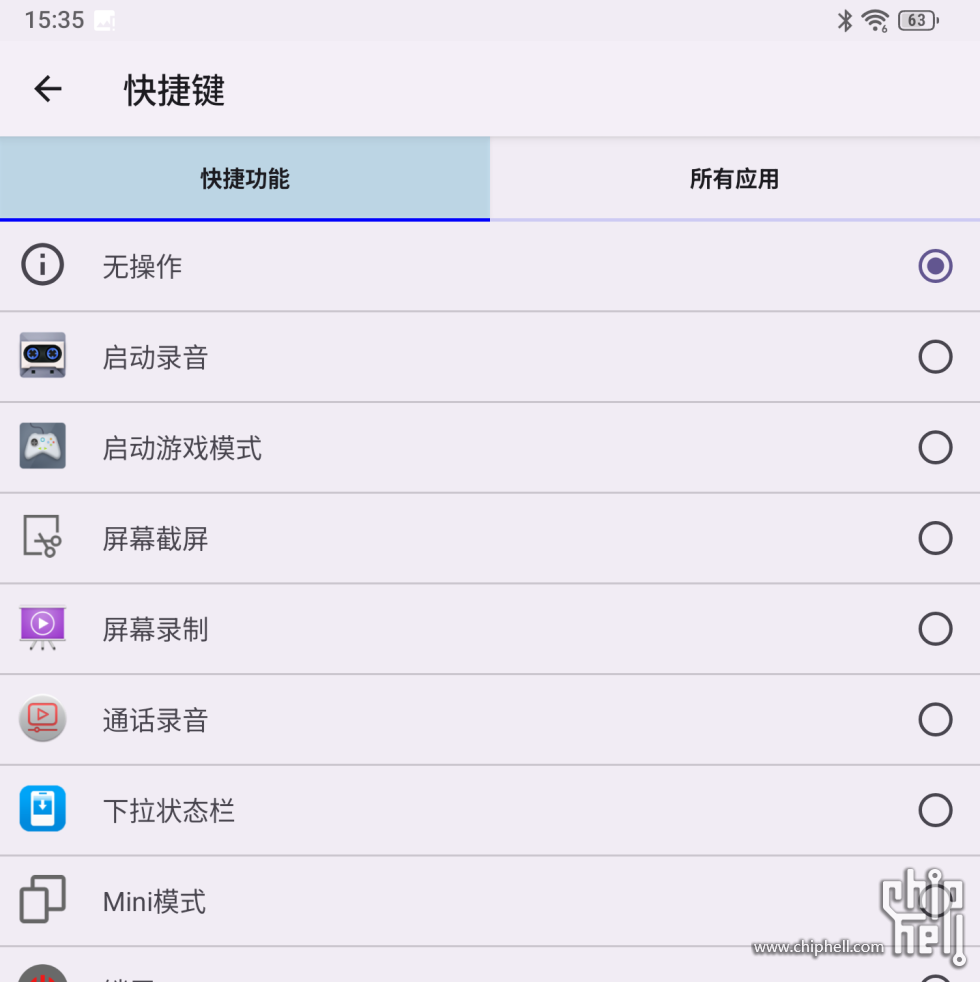Tap the 通话录音 call recording icon

point(42,719)
